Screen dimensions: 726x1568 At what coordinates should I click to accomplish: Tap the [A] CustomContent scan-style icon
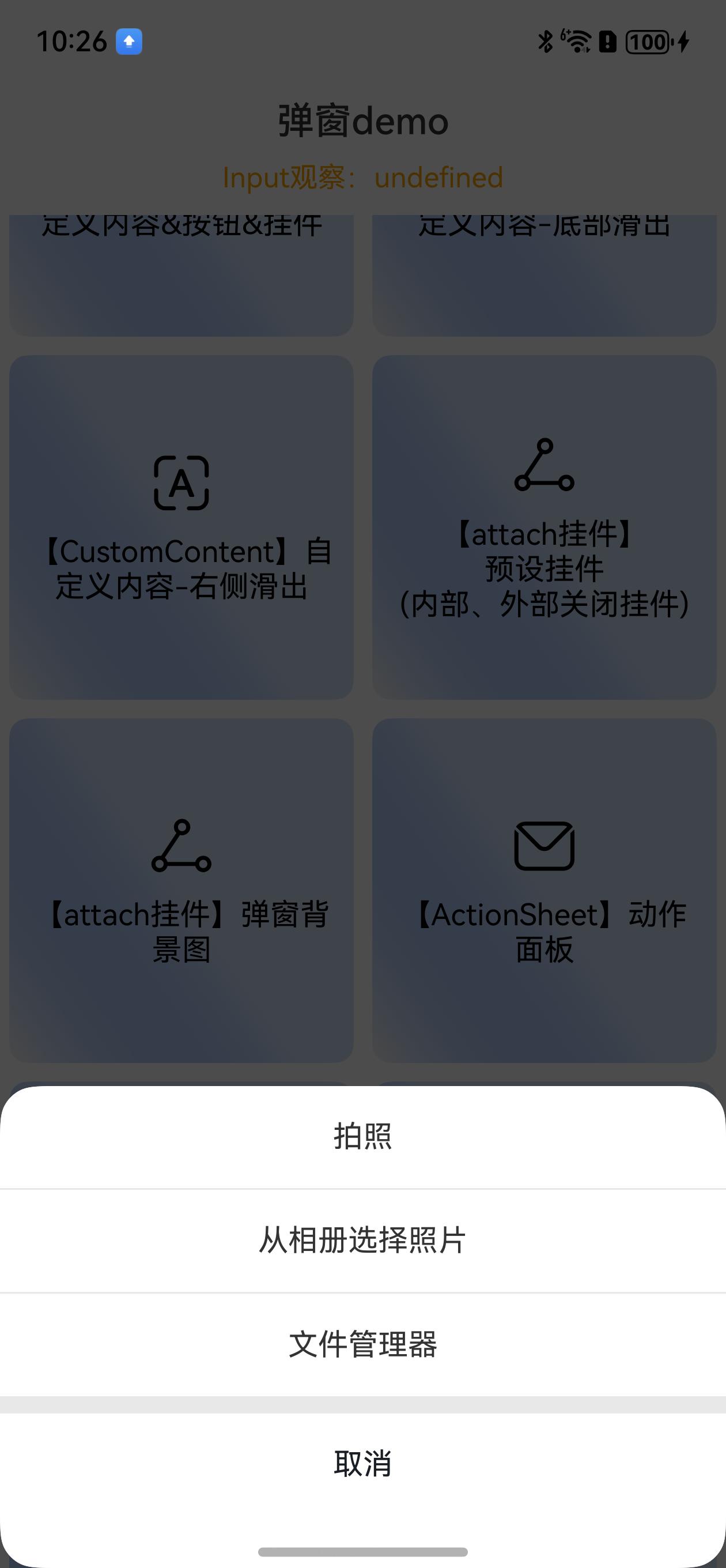point(182,484)
